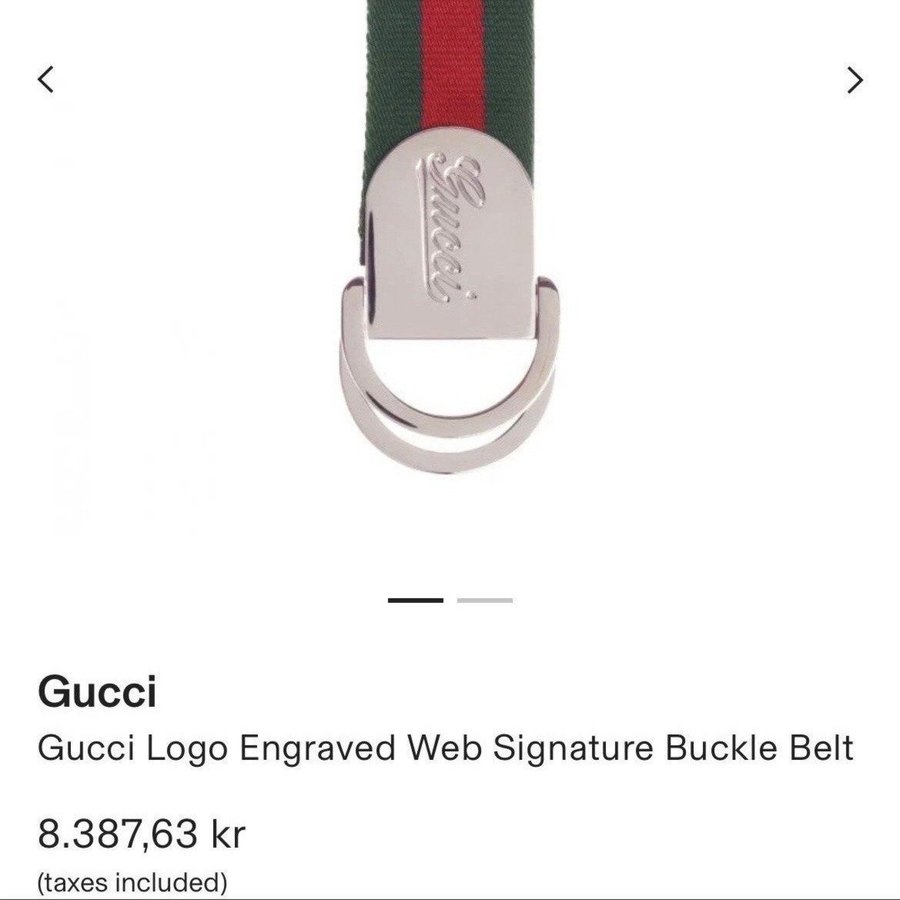
Task: Go to the previous product image
Action: click(45, 79)
